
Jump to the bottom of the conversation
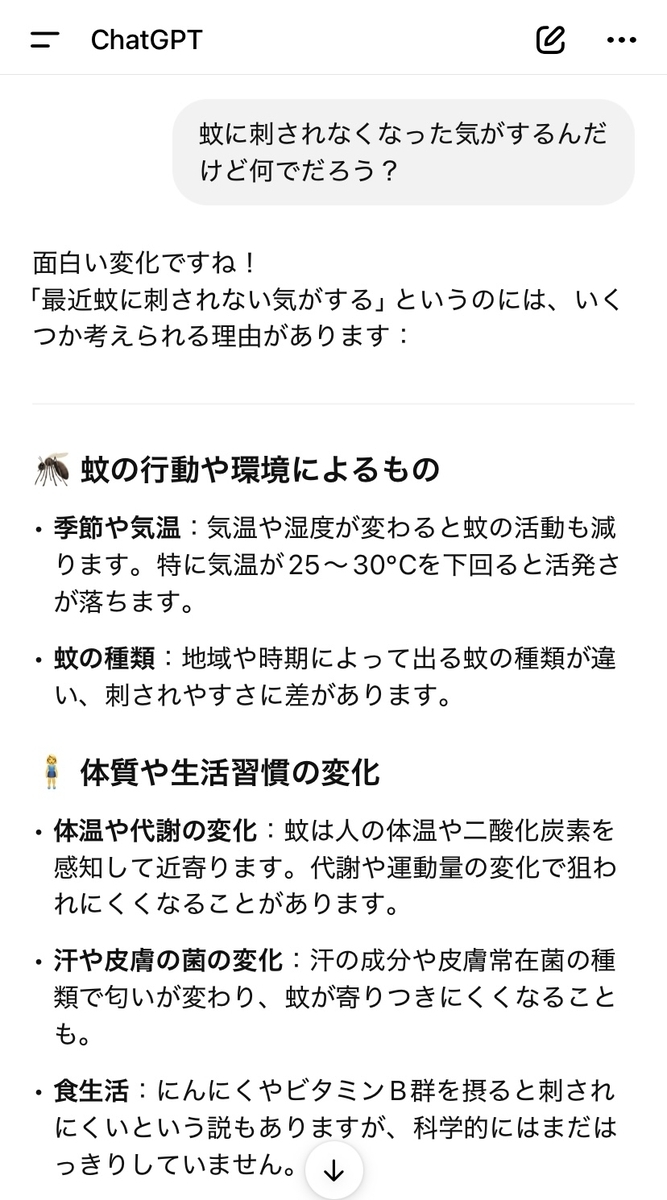[334, 1171]
